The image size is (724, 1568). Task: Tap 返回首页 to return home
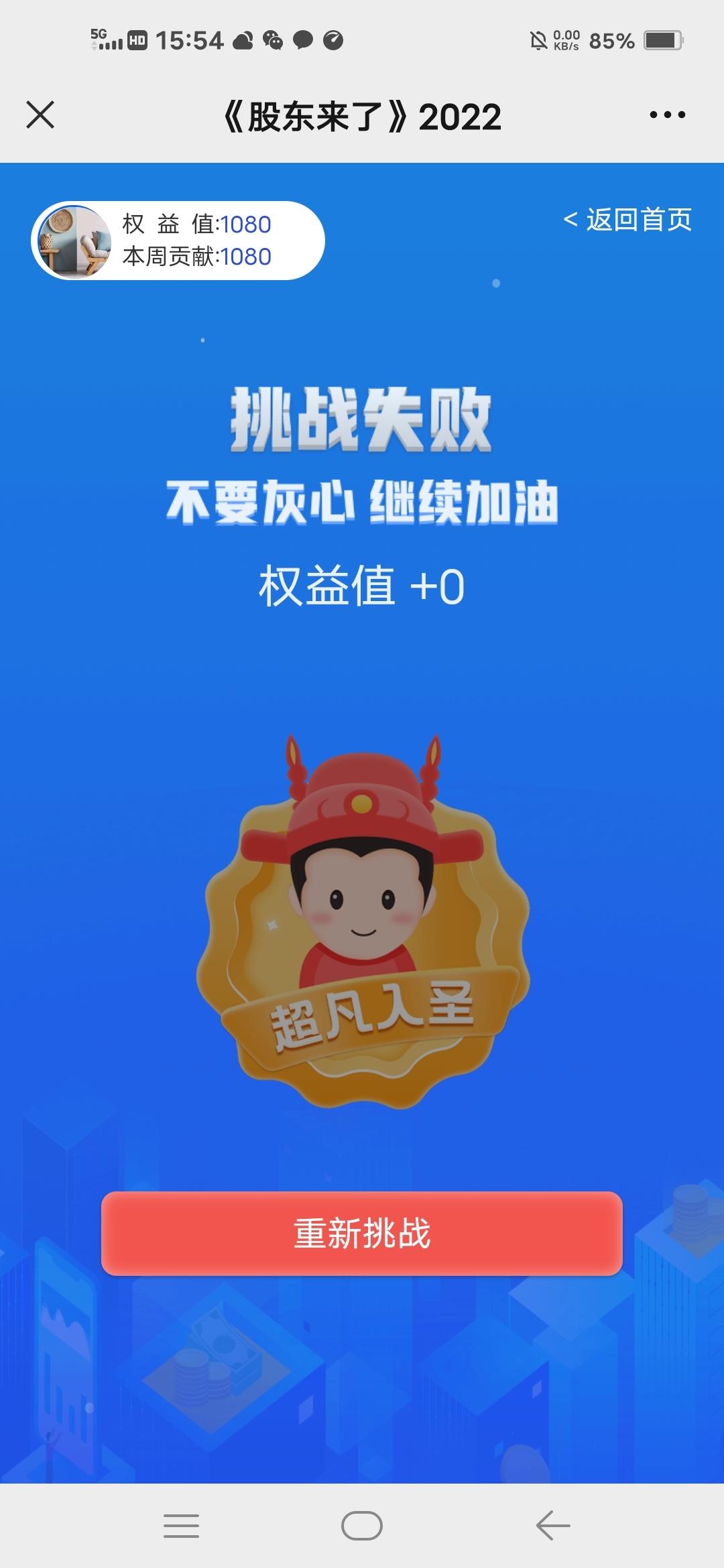click(x=628, y=220)
